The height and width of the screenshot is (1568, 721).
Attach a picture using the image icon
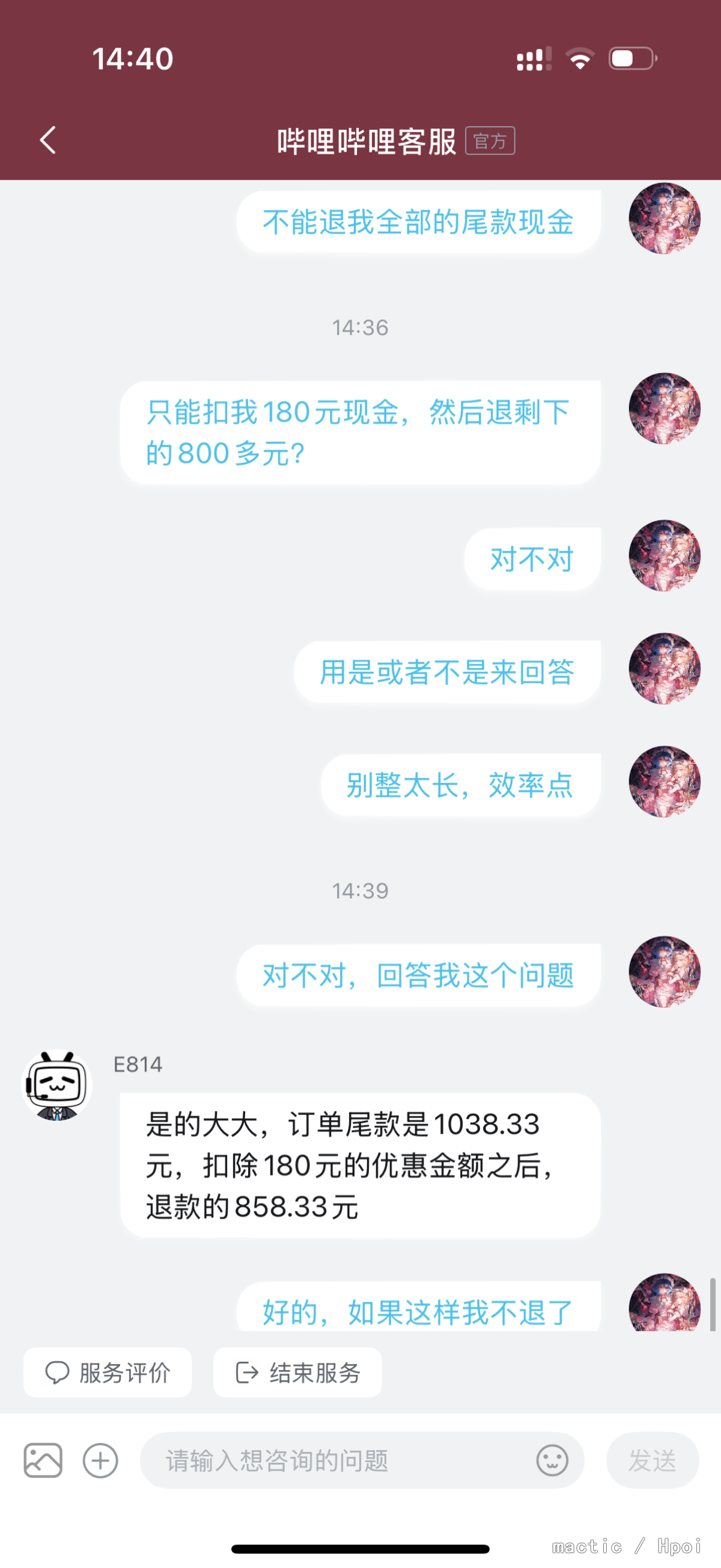43,1460
